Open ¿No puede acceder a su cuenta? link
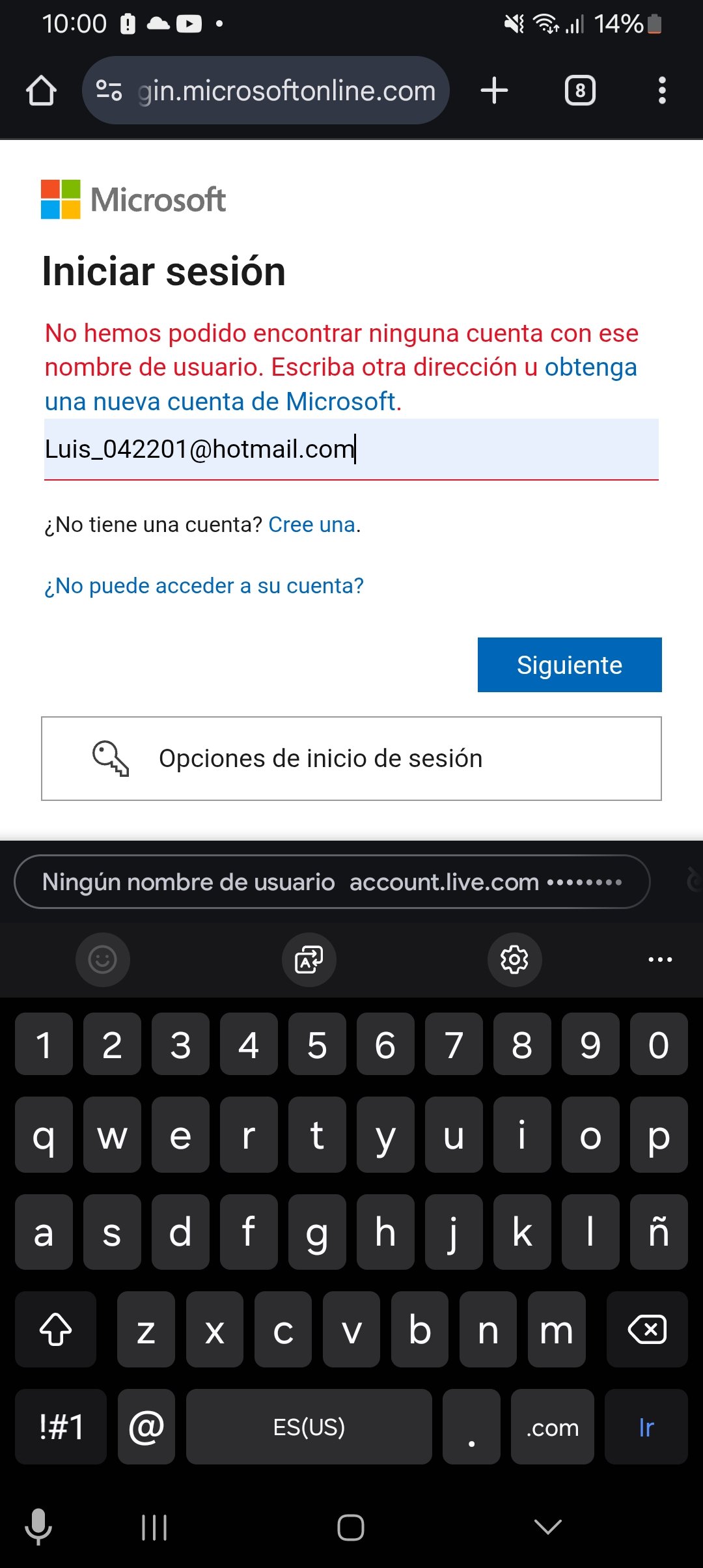 pos(204,586)
